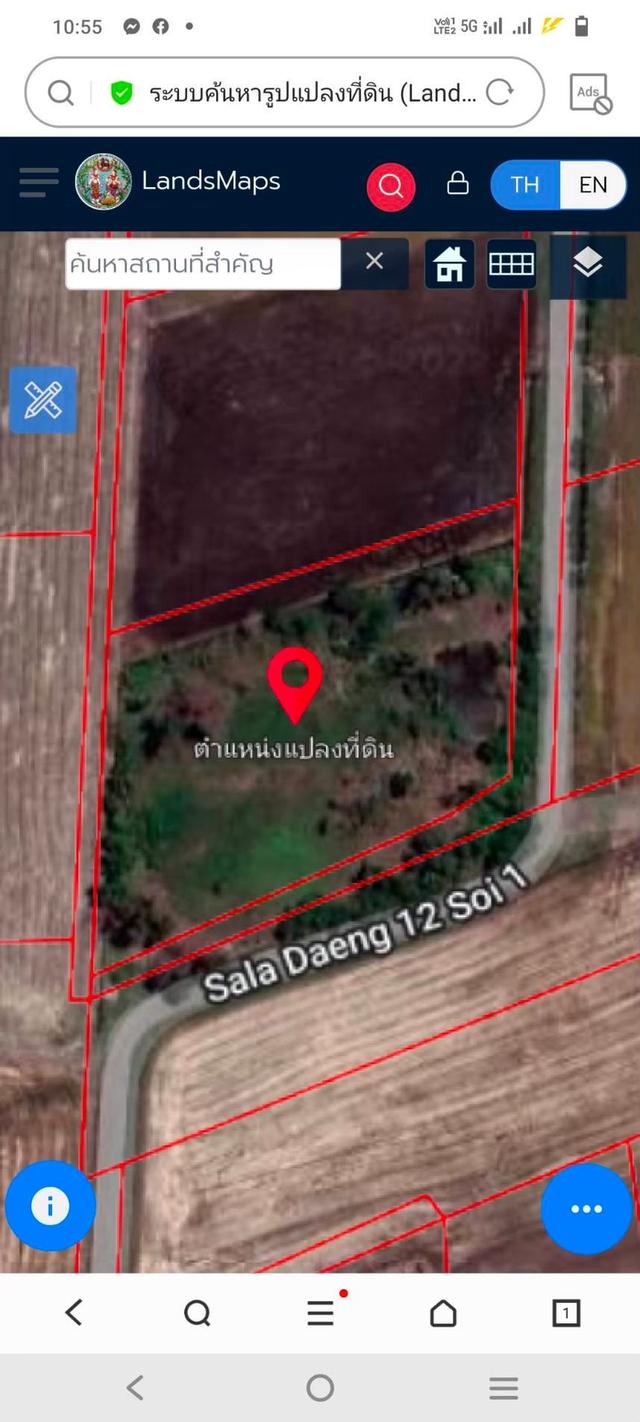This screenshot has width=640, height=1422.
Task: Open the blue info button
Action: [x=50, y=1207]
